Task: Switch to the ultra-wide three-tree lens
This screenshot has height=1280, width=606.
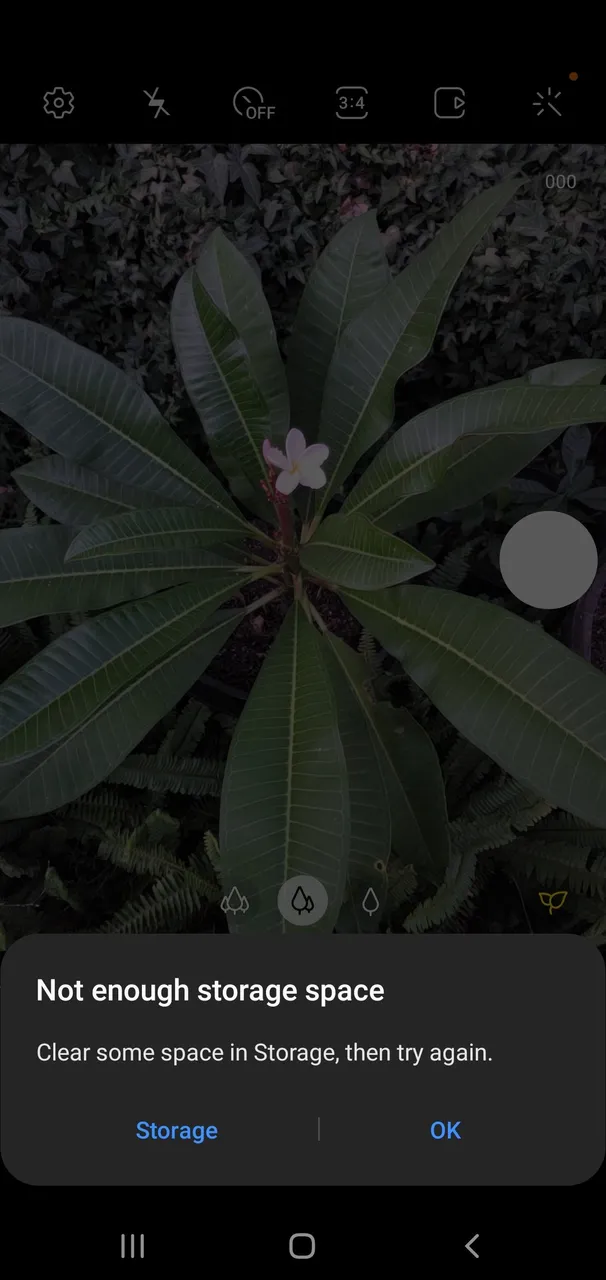Action: pyautogui.click(x=235, y=902)
